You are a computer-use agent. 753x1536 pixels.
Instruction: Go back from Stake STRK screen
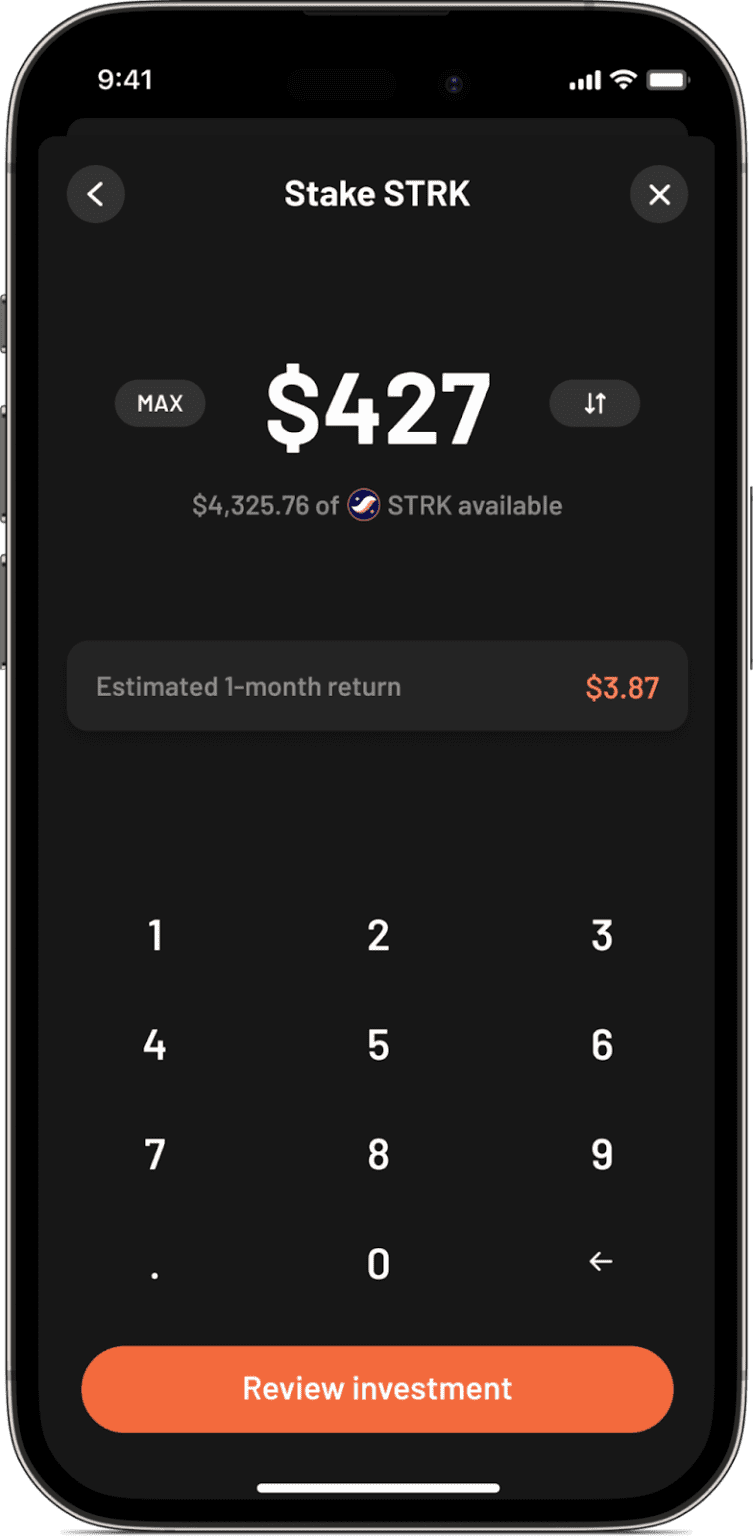click(x=96, y=194)
